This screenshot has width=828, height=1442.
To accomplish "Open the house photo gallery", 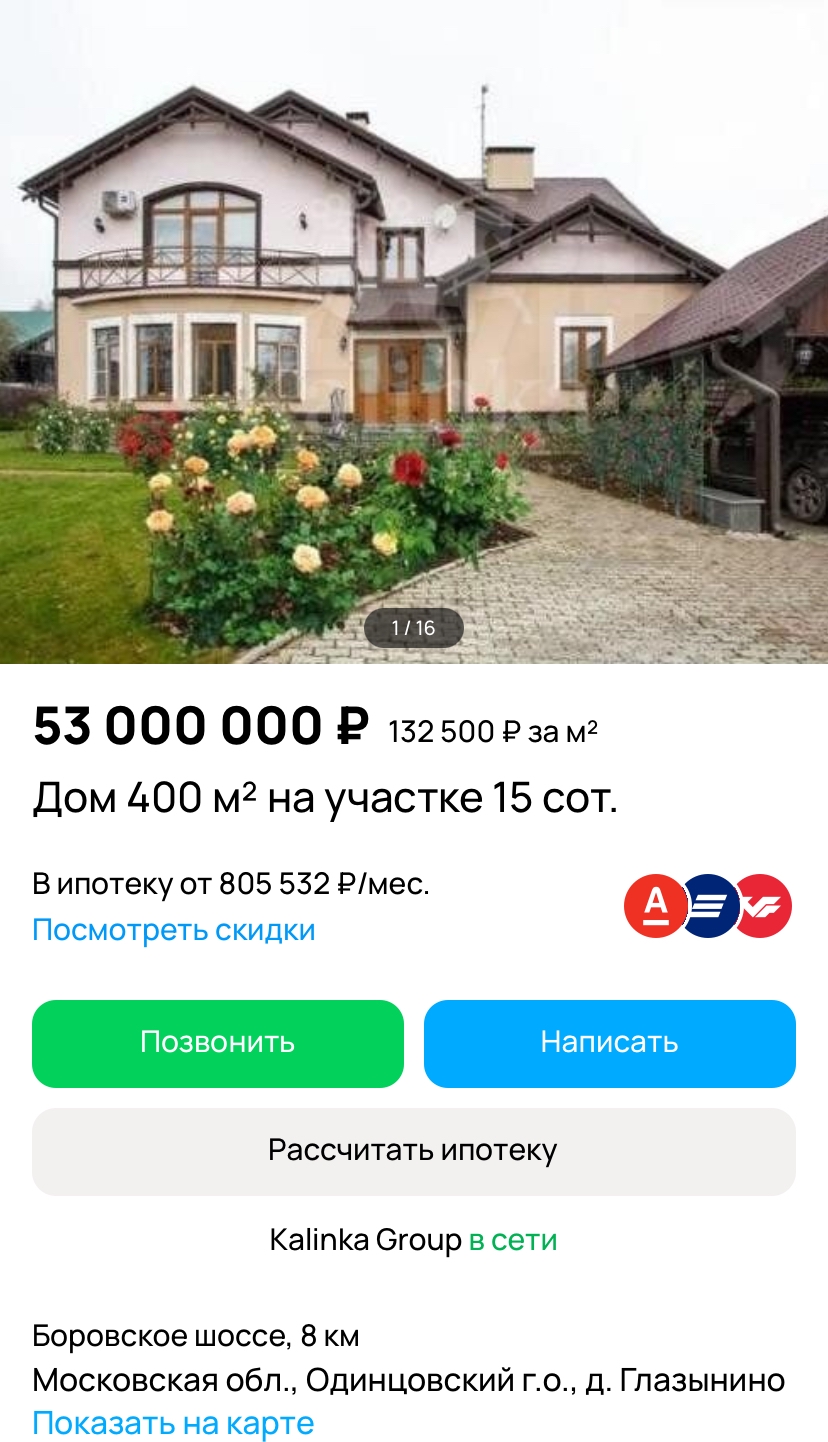I will (x=414, y=332).
